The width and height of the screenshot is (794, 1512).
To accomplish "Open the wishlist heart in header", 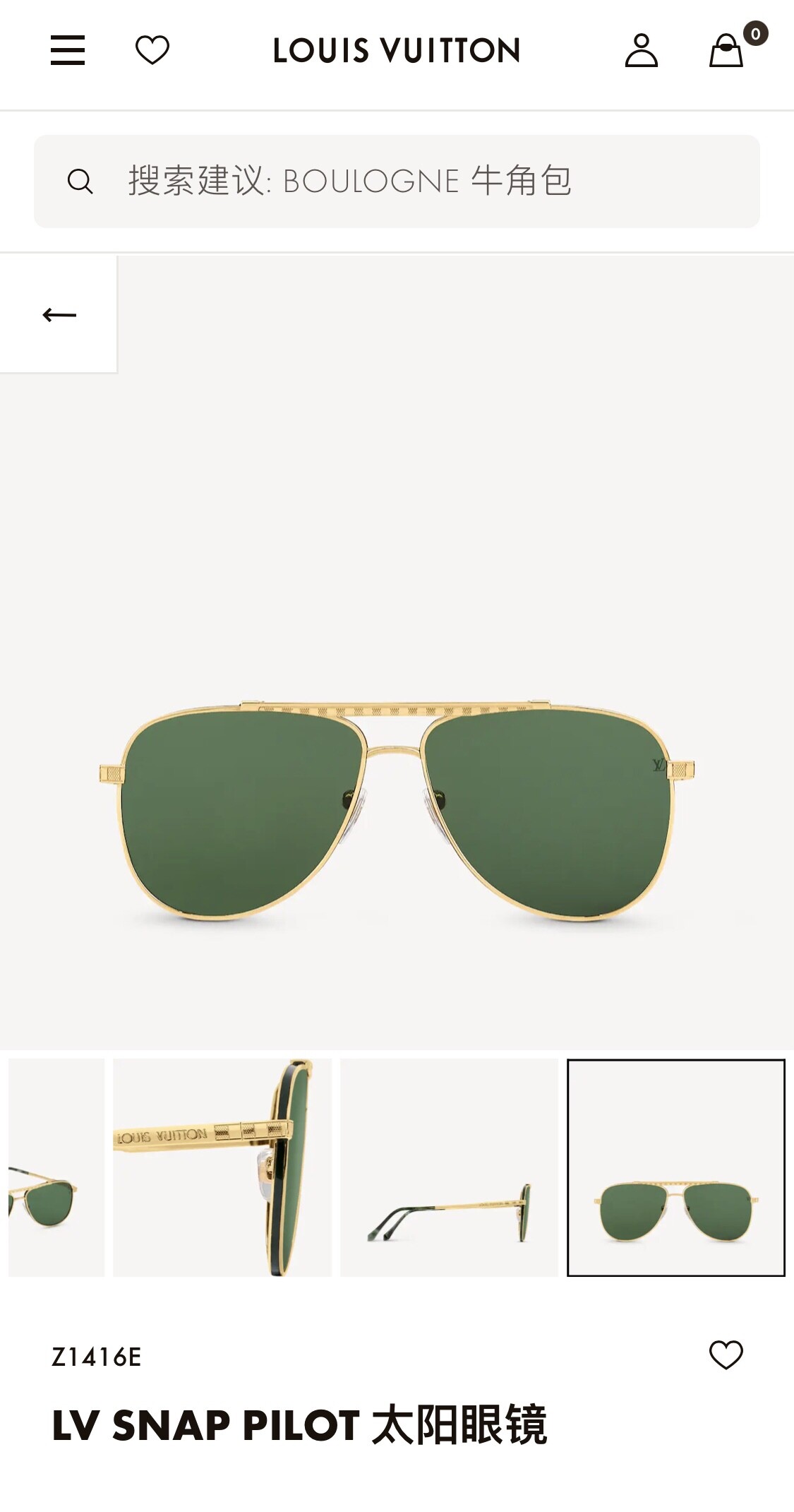I will pos(152,50).
